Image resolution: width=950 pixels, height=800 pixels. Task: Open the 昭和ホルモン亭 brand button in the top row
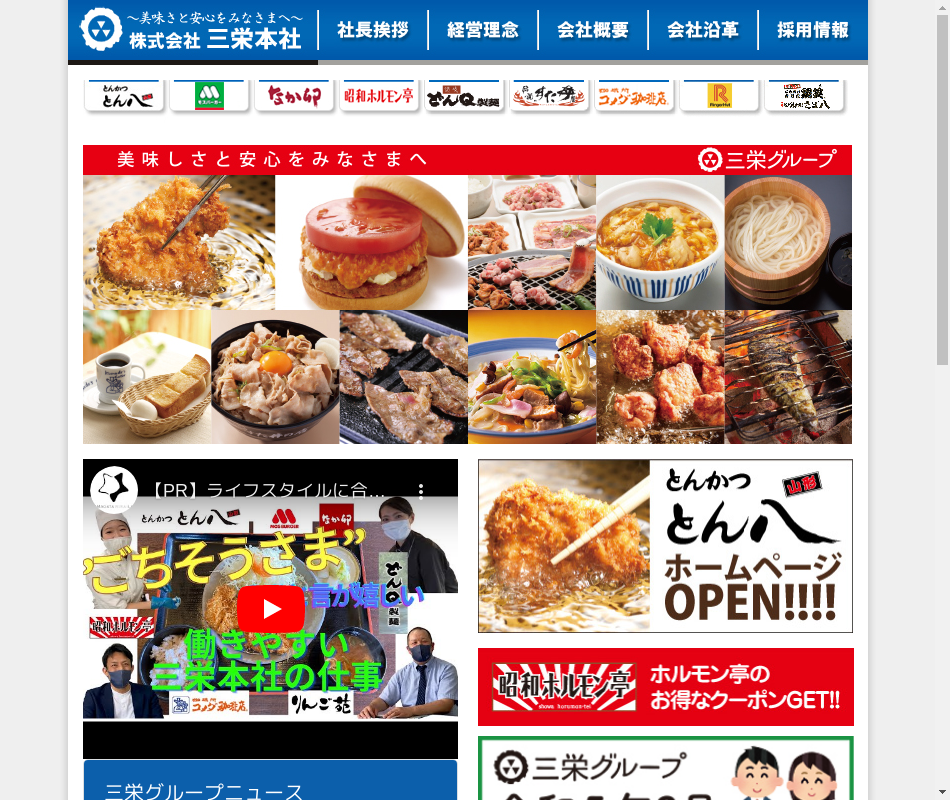coord(379,96)
